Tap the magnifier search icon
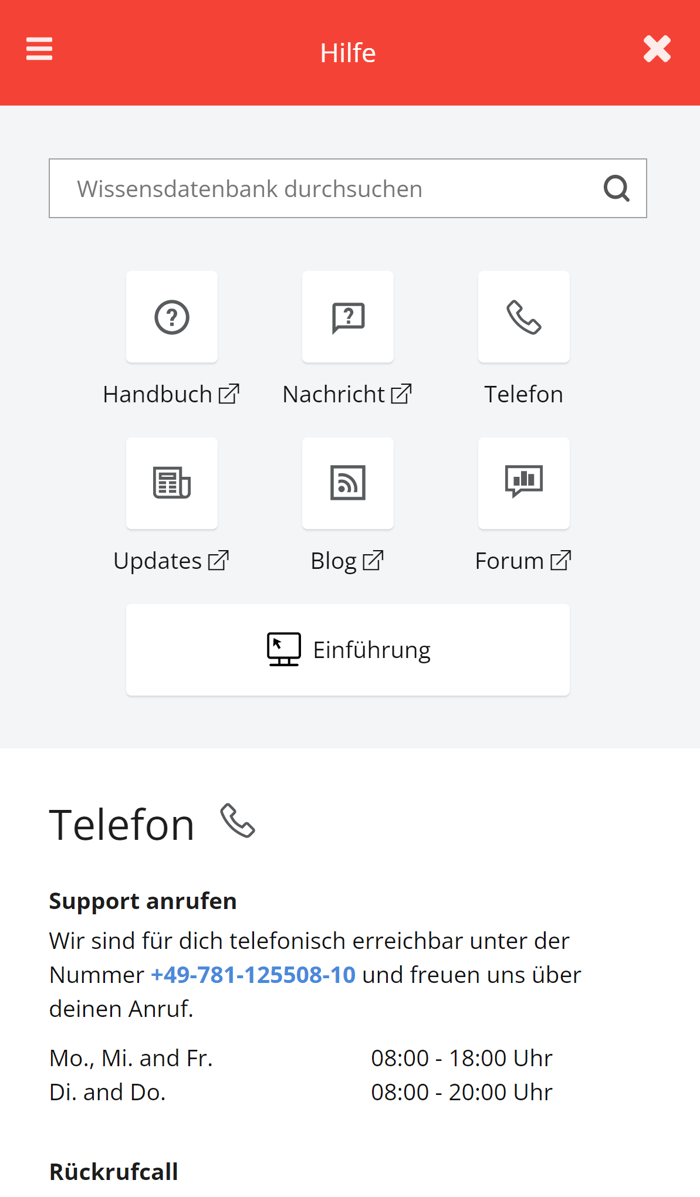700x1197 pixels. click(616, 188)
